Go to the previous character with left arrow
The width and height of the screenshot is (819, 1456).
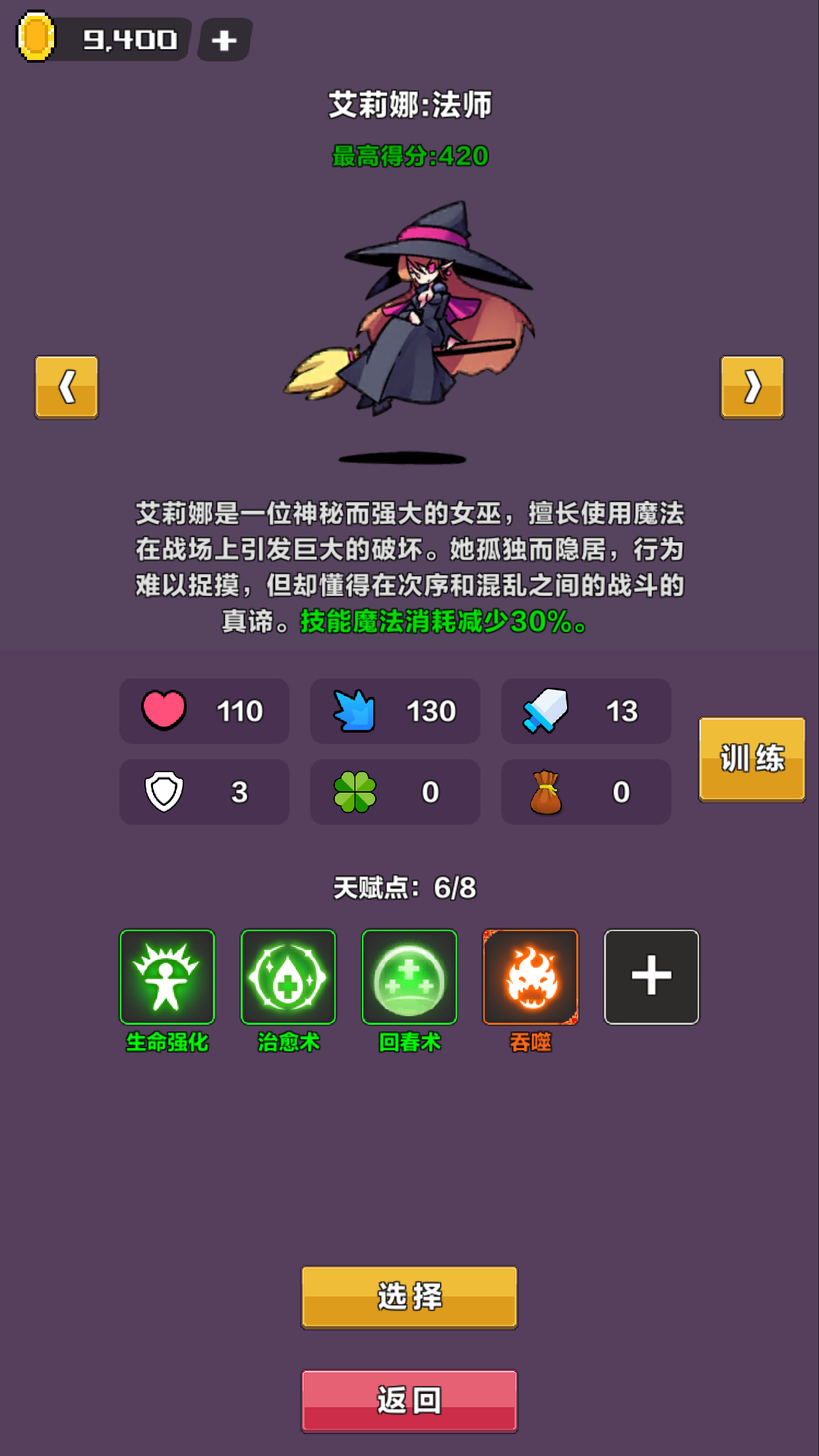pos(66,386)
